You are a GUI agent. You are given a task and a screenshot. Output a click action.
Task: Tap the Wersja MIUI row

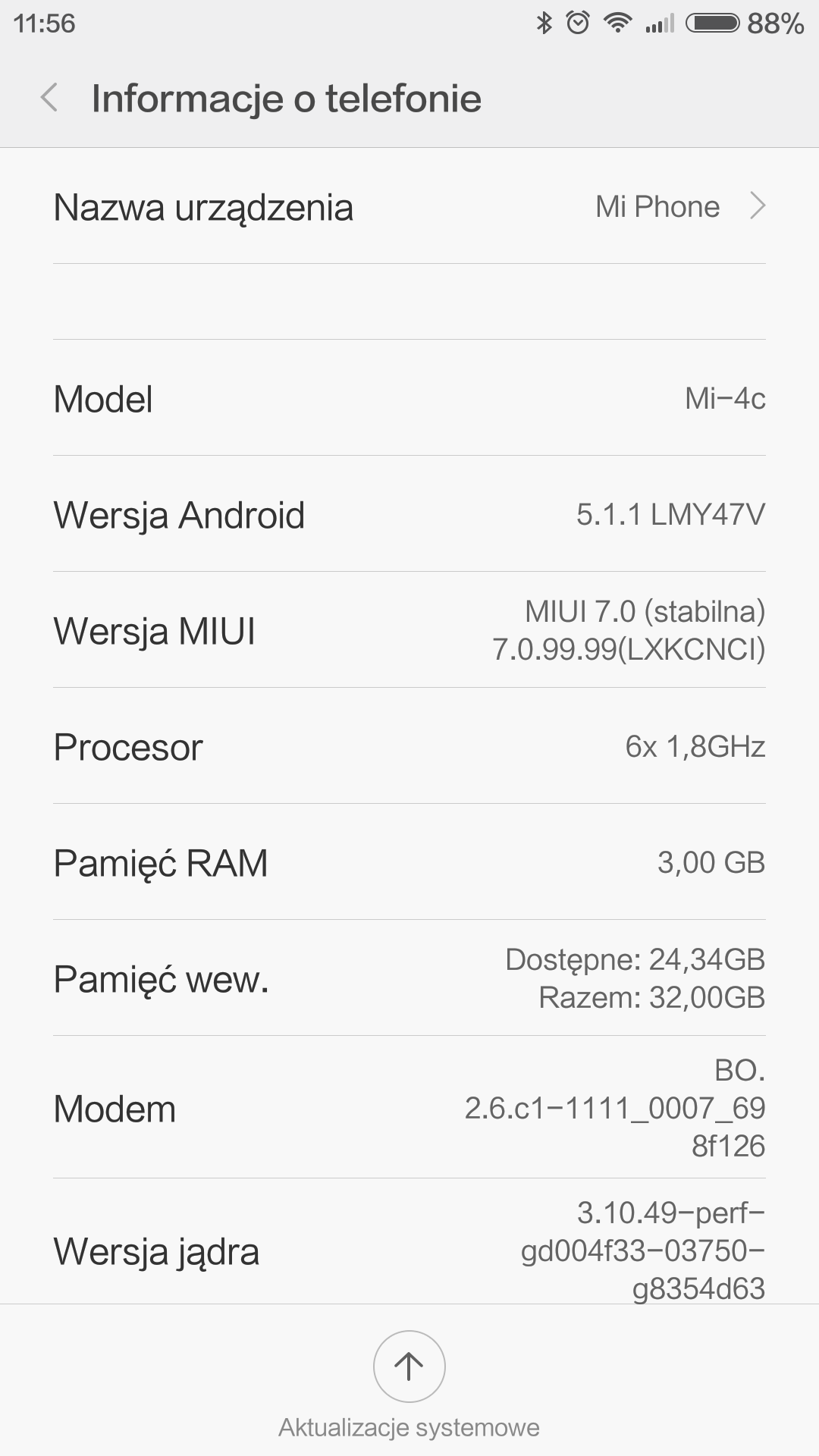click(409, 630)
